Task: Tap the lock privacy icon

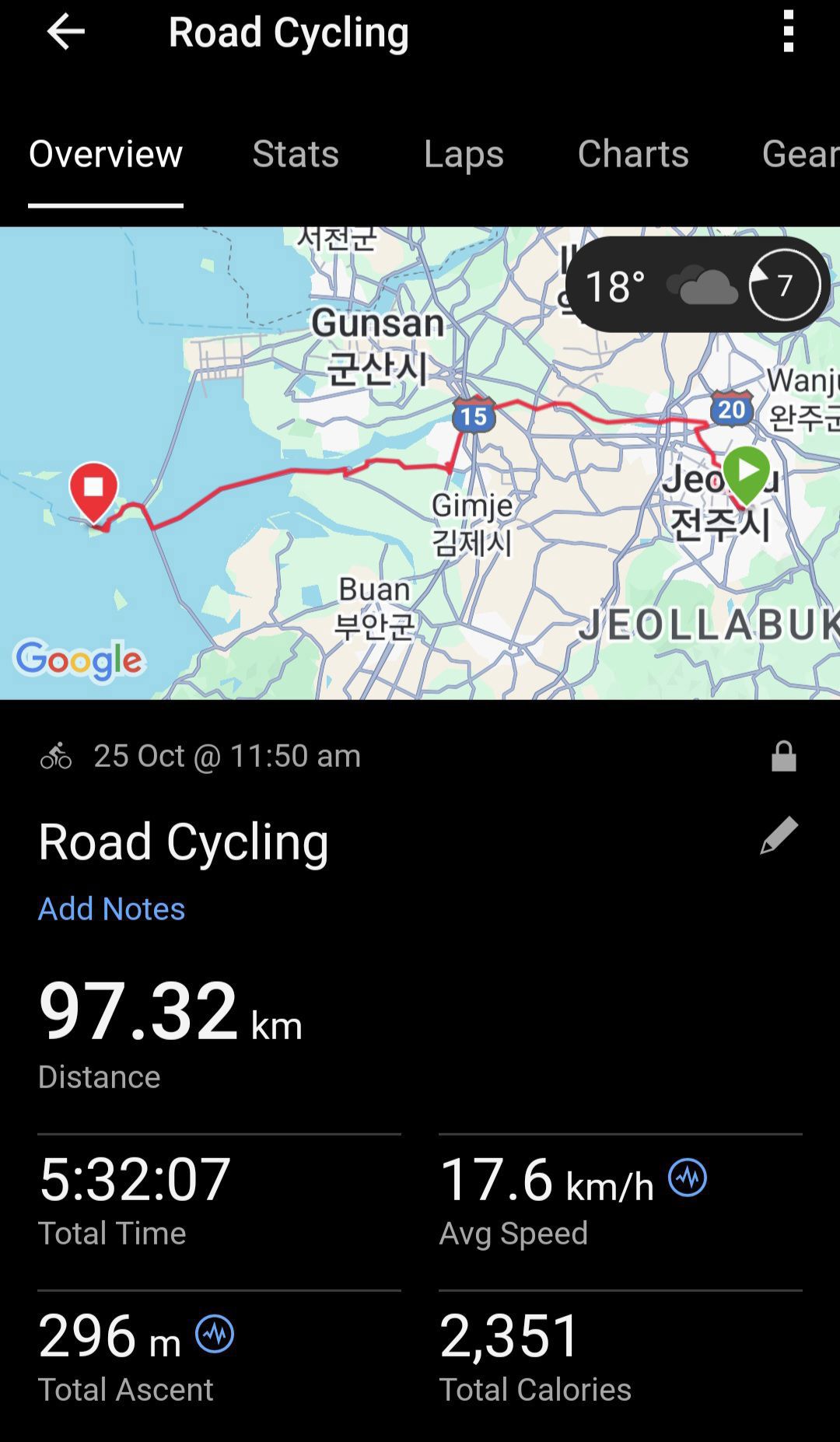Action: [783, 756]
